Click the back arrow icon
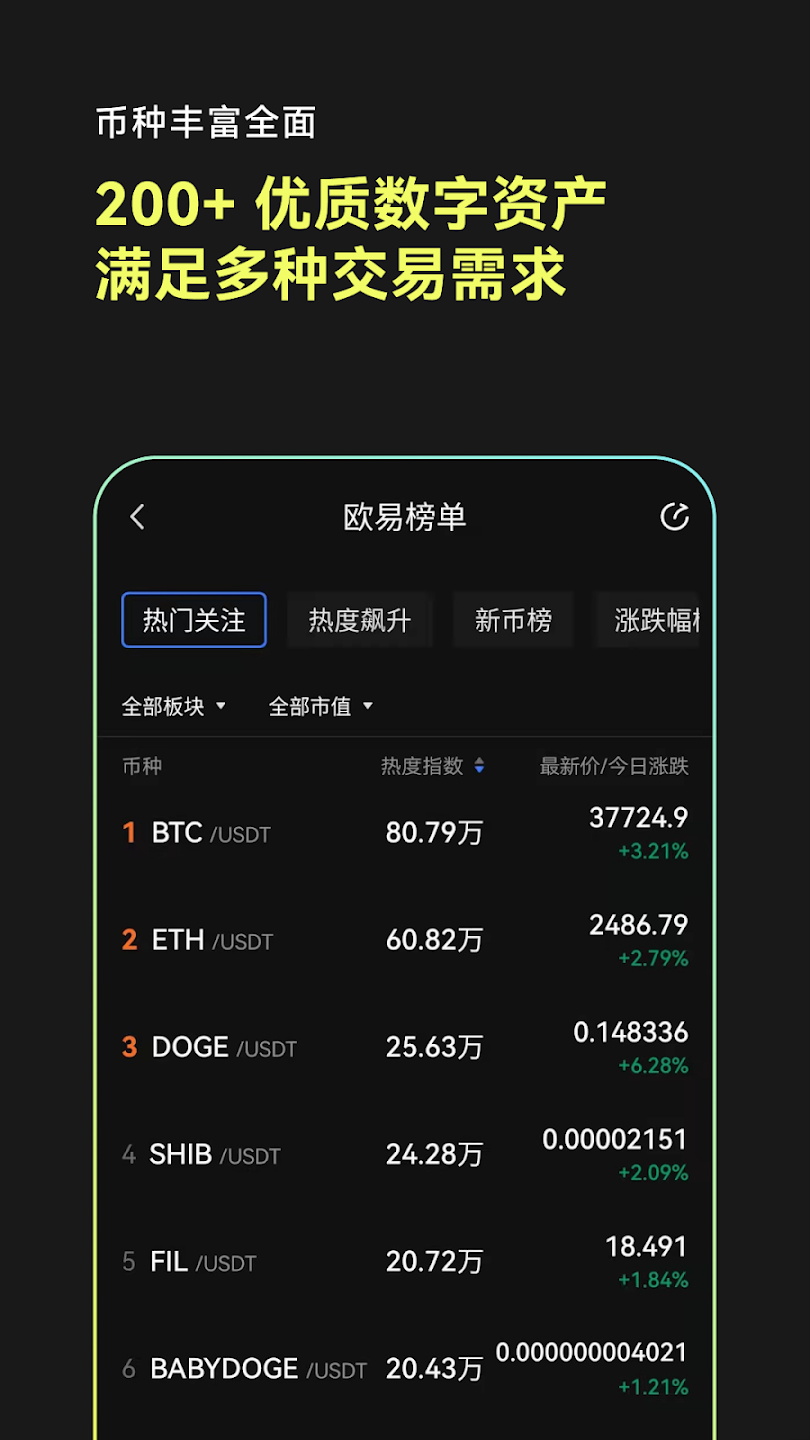This screenshot has width=810, height=1440. tap(137, 517)
